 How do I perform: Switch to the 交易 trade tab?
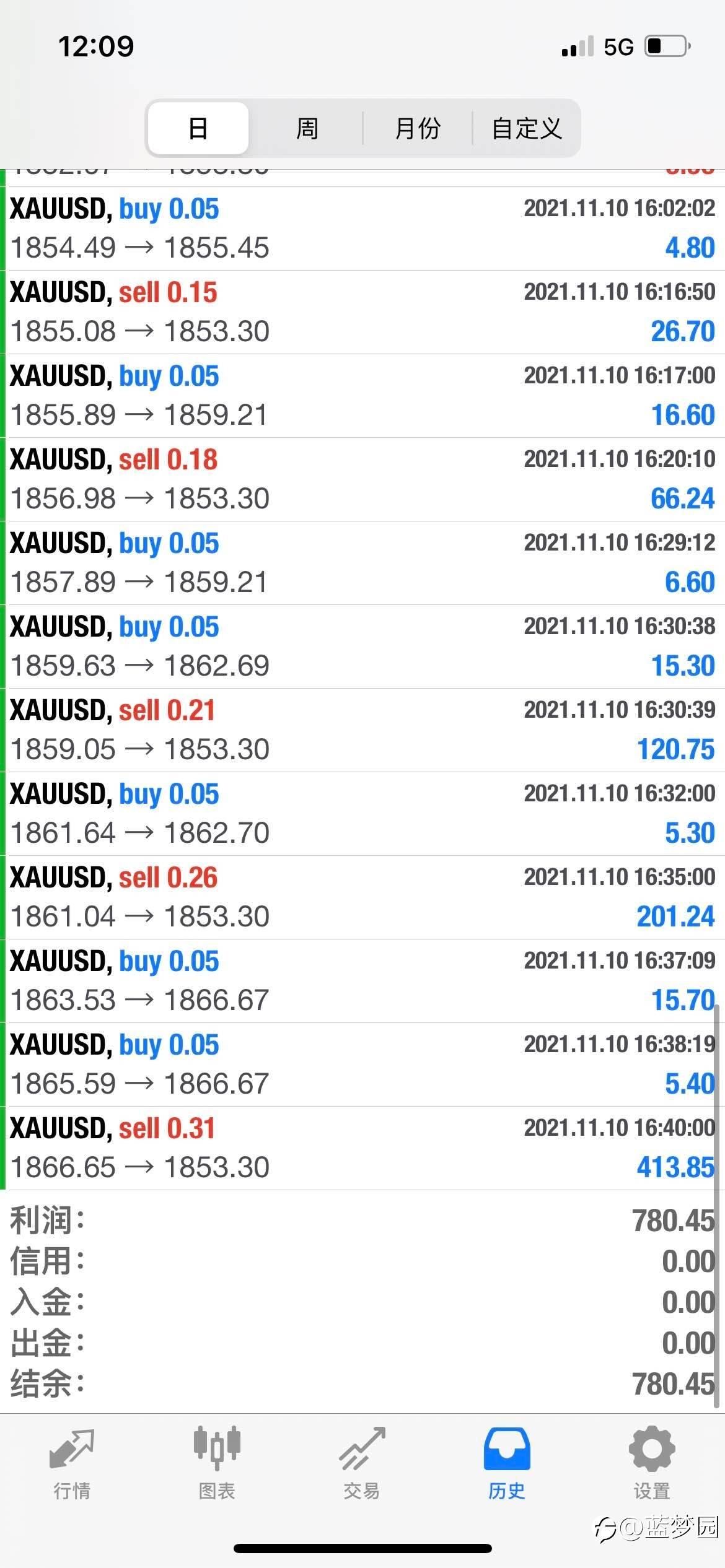coord(362,1464)
